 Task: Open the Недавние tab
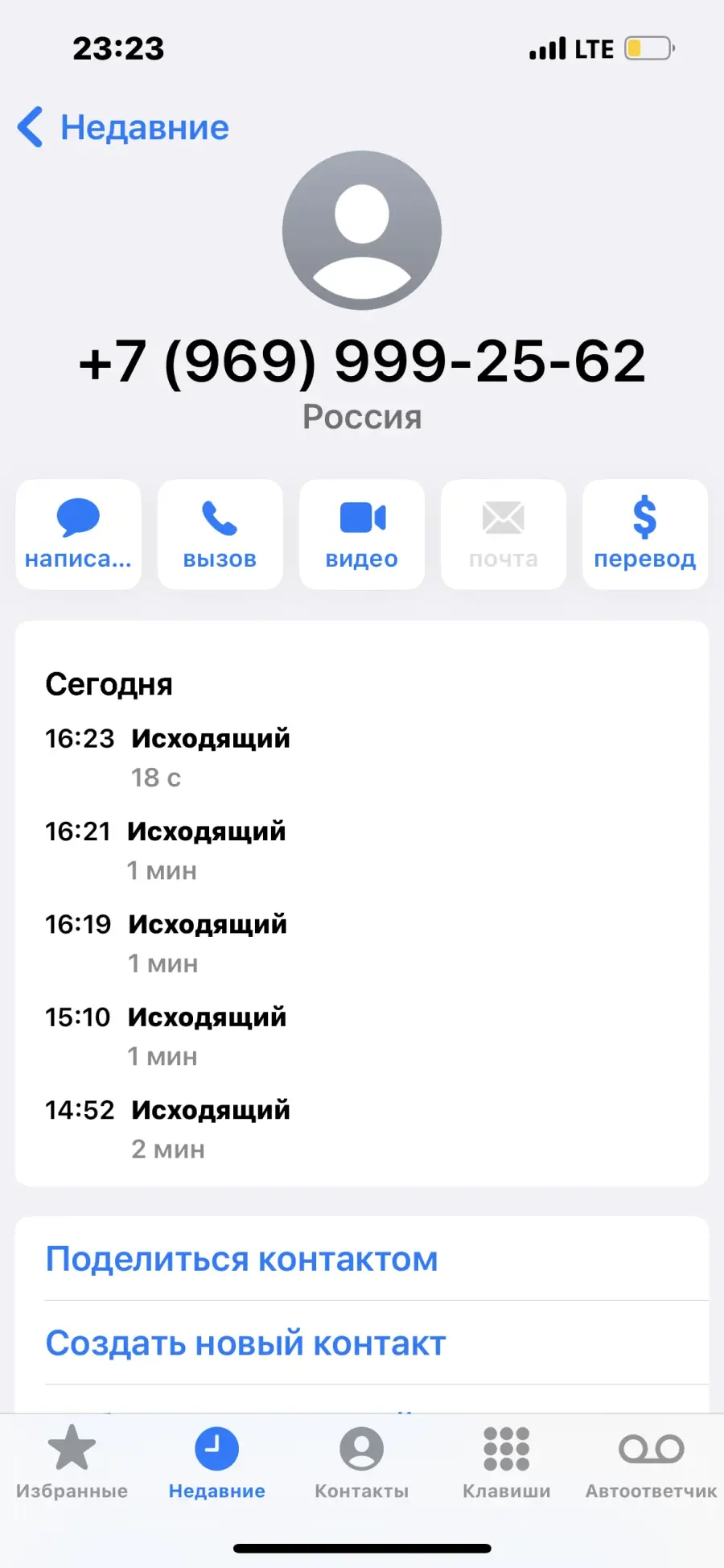coord(217,1462)
